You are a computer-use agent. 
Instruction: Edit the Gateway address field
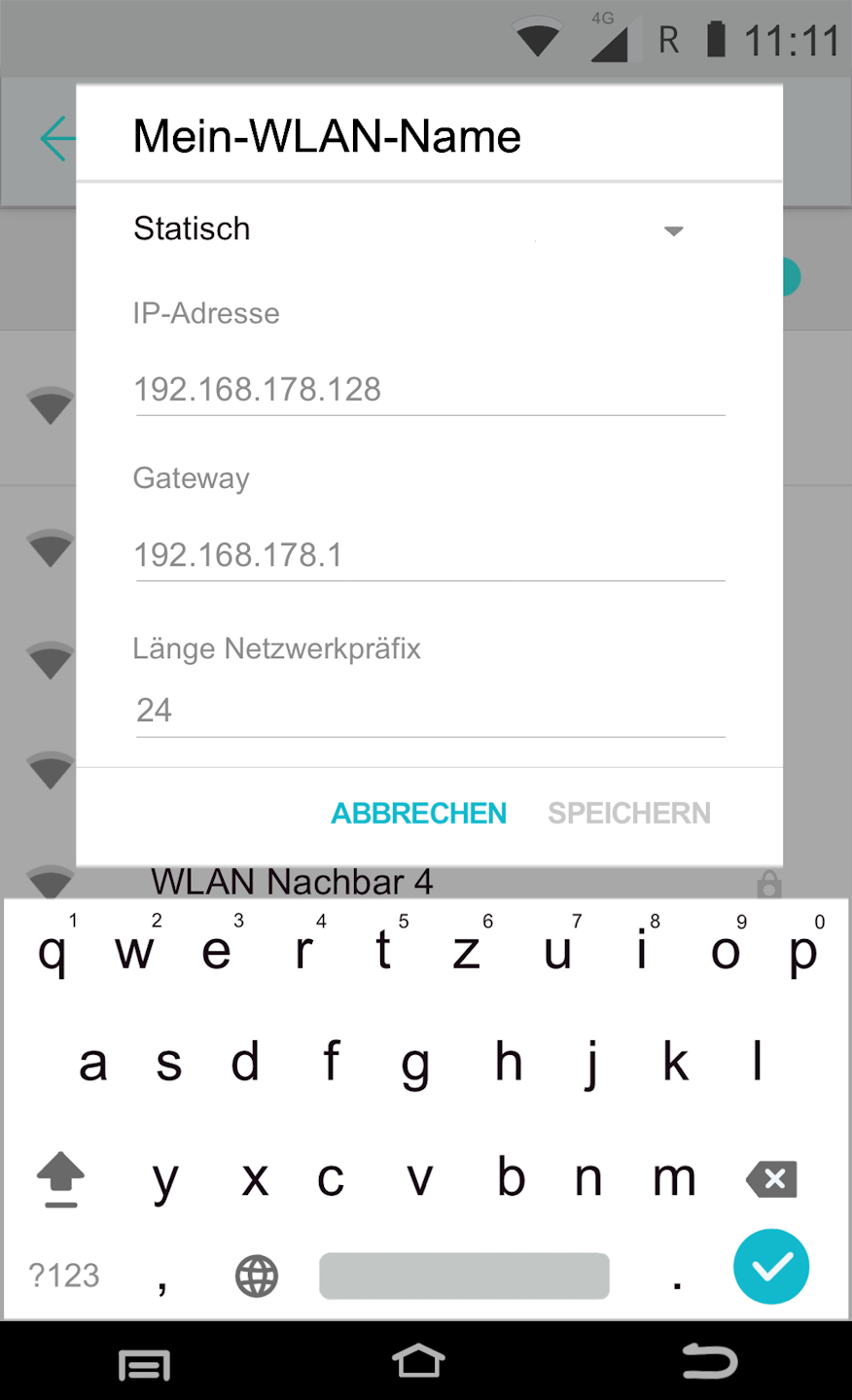429,555
